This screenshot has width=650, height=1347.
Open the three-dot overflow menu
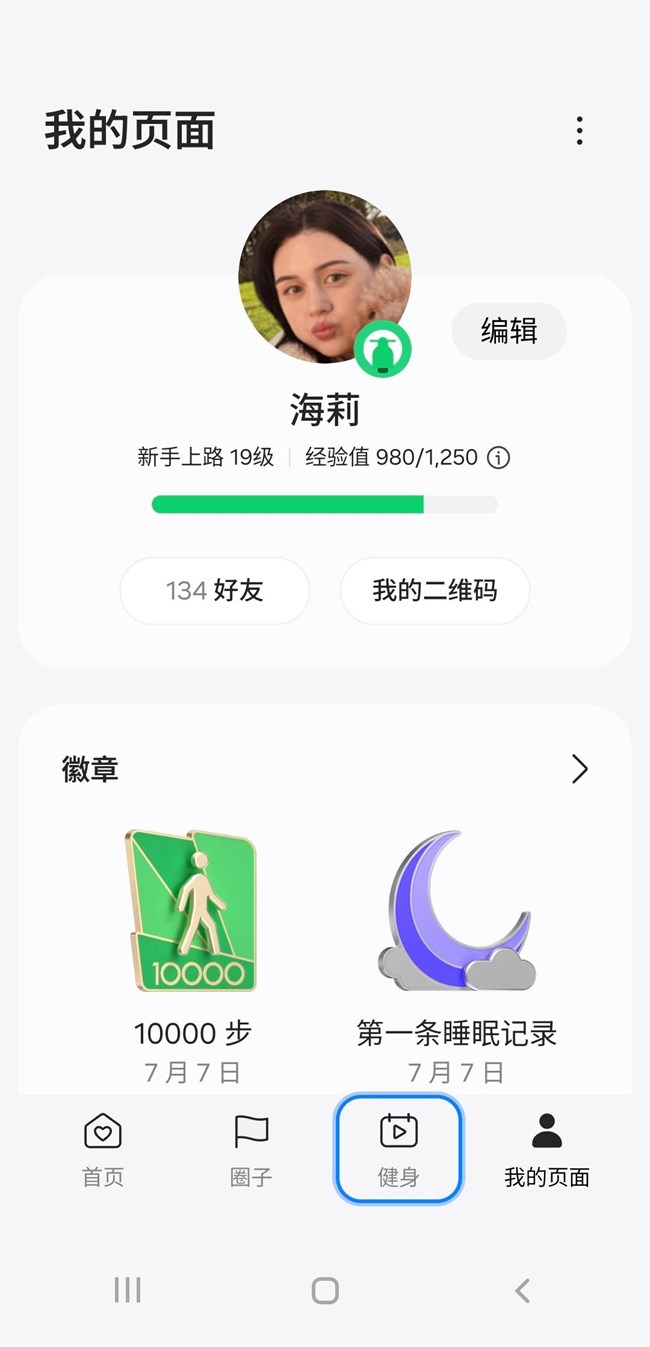tap(579, 131)
